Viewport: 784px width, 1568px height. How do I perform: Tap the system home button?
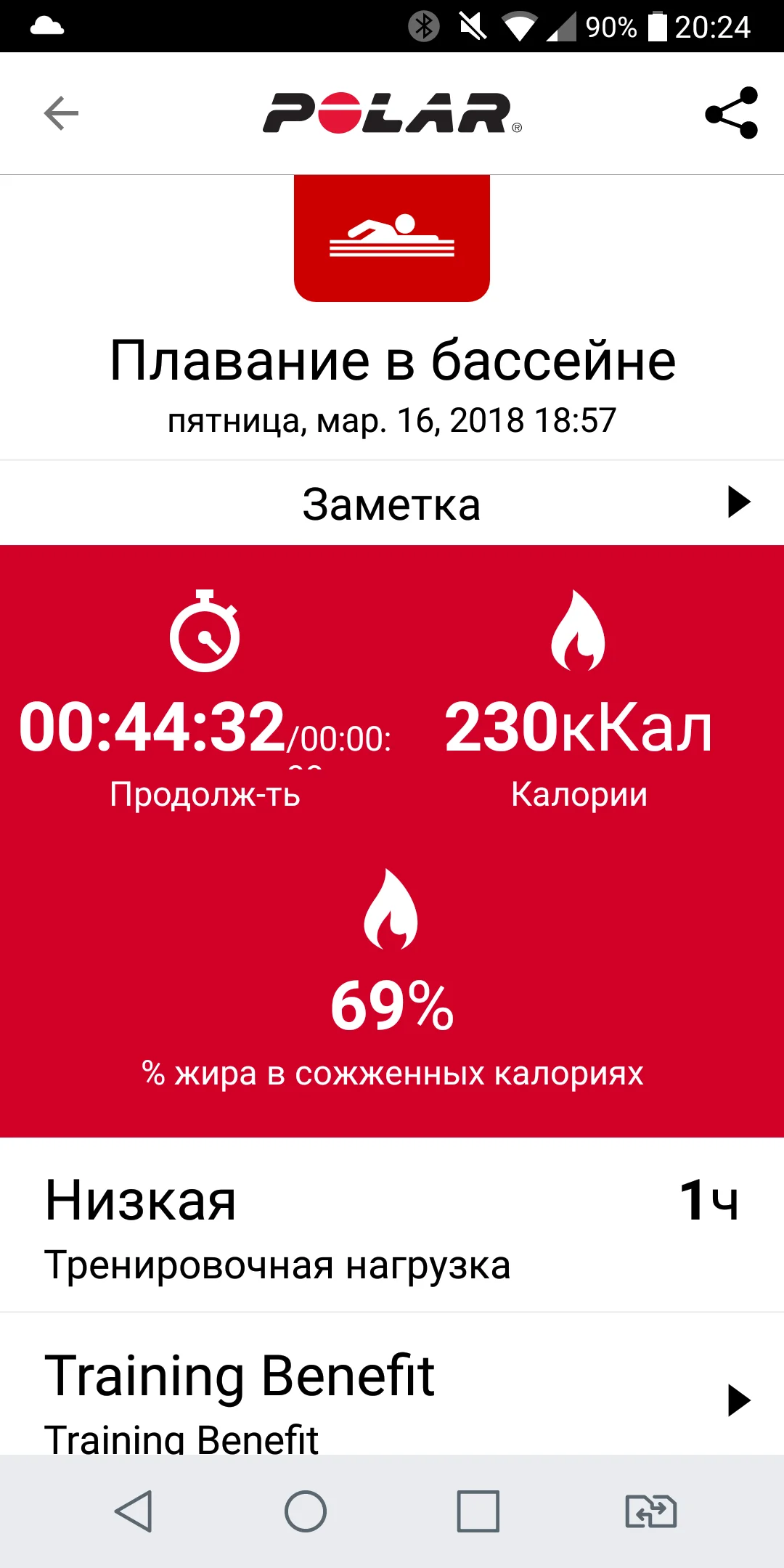(x=305, y=1511)
